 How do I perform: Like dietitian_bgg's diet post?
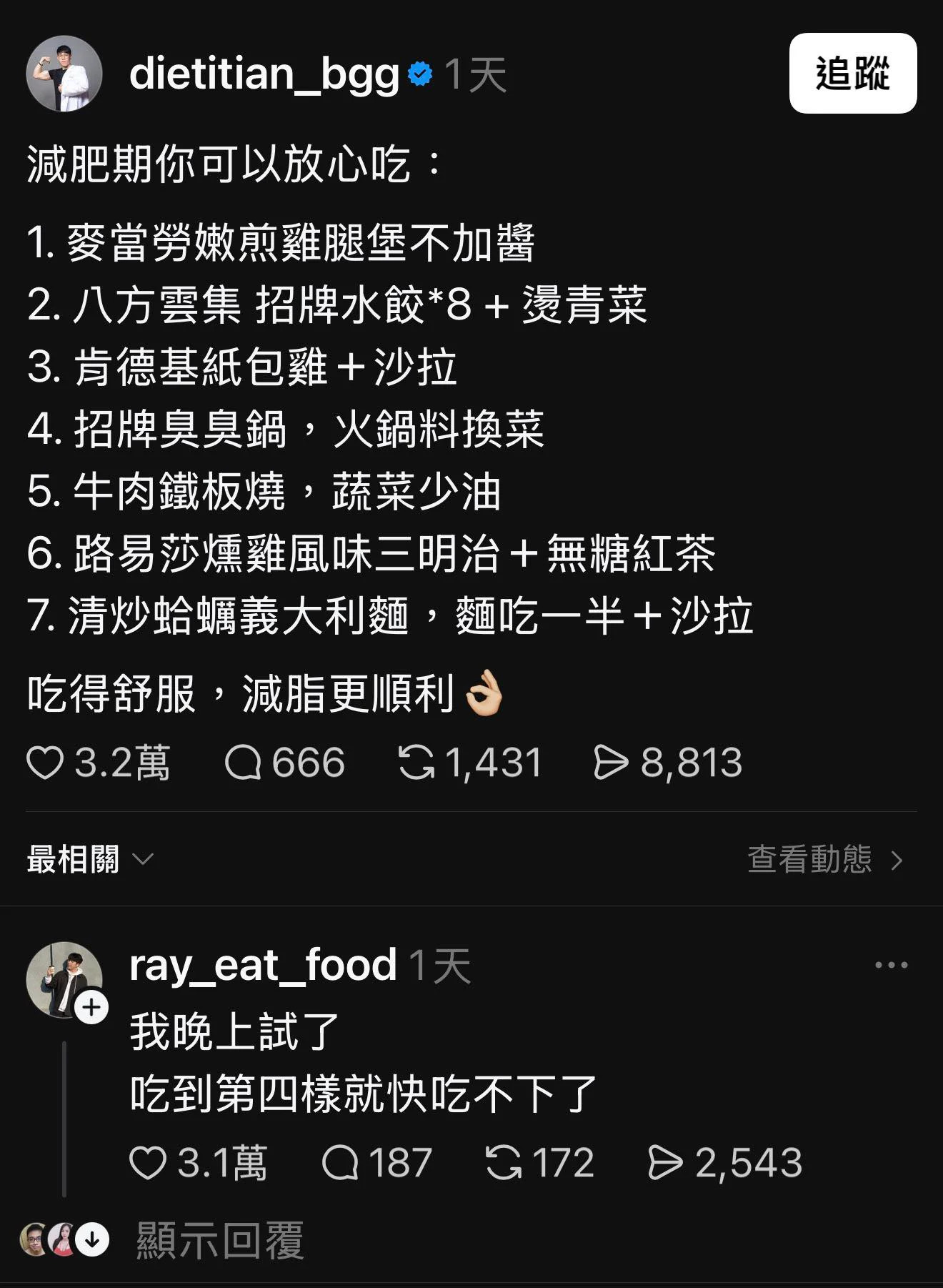click(46, 763)
